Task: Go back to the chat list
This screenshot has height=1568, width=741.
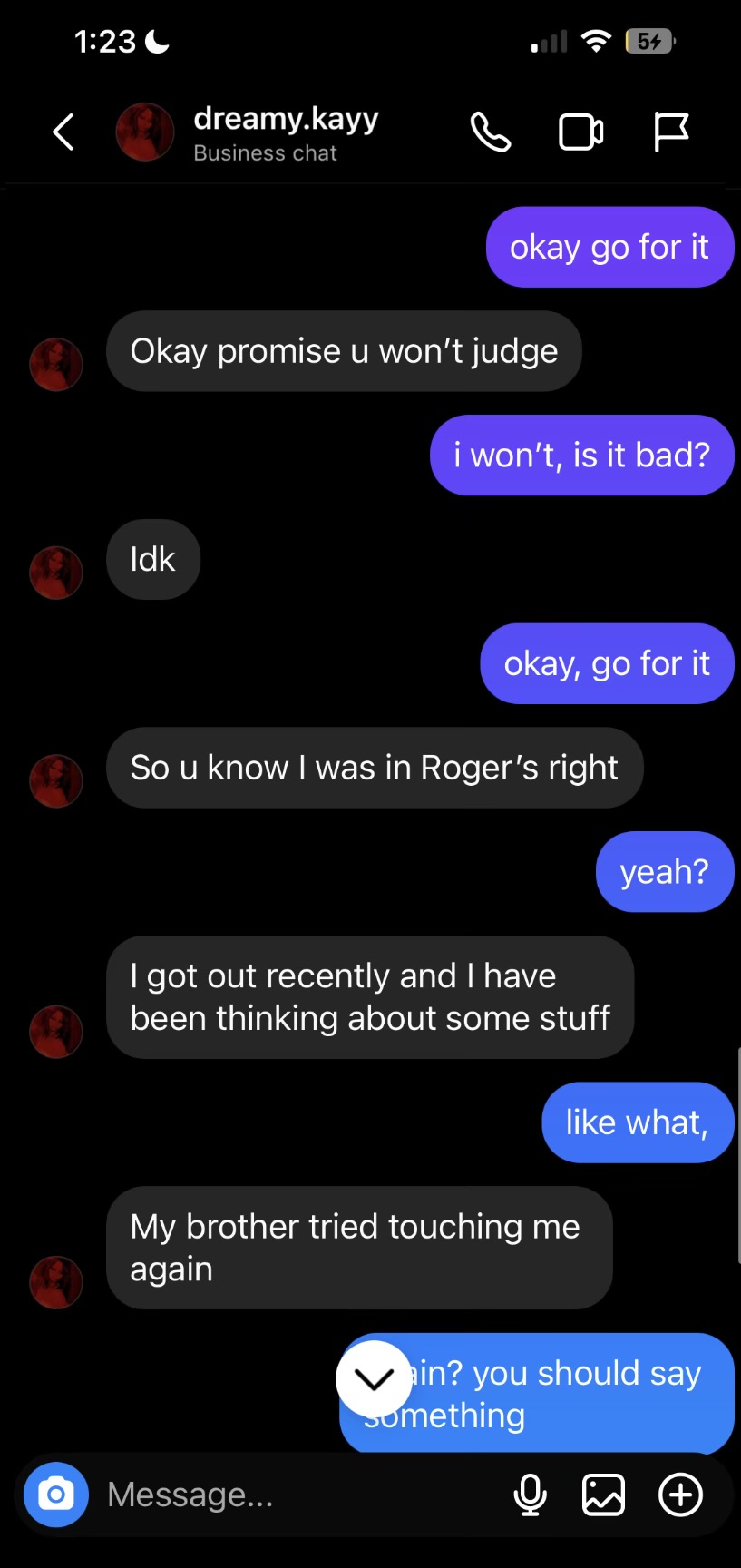Action: click(63, 132)
